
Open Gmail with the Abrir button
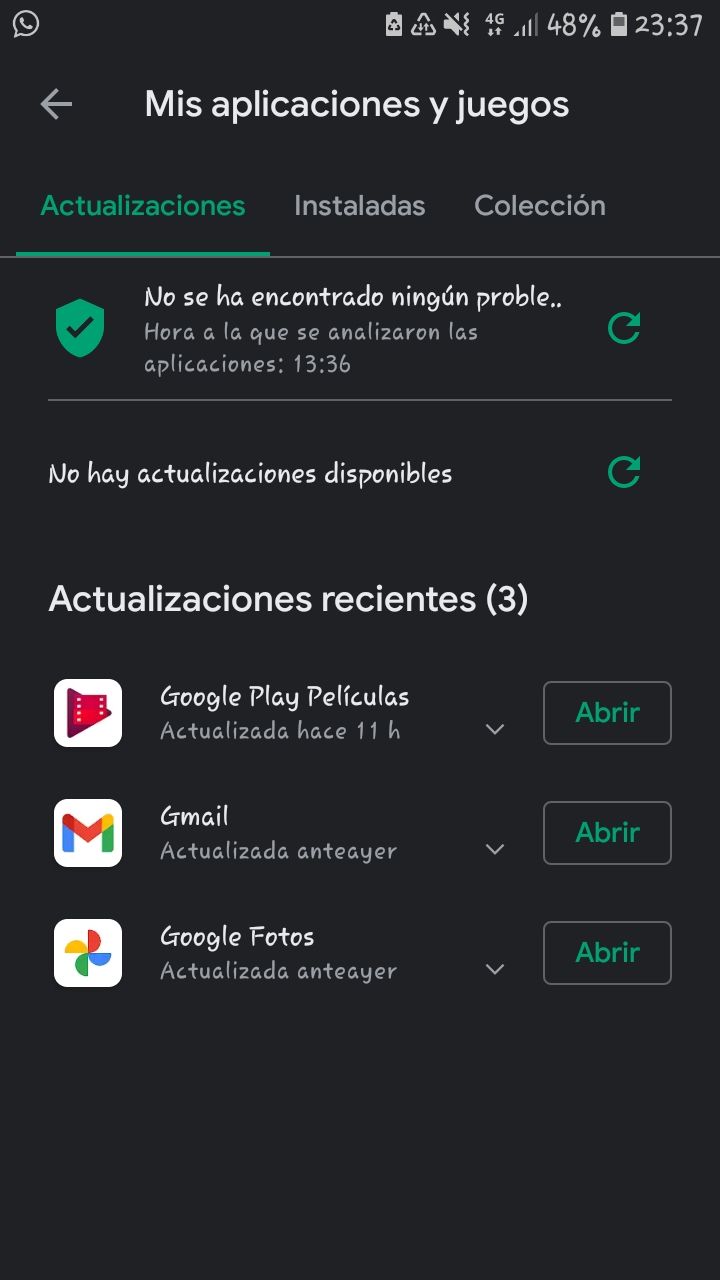tap(607, 833)
